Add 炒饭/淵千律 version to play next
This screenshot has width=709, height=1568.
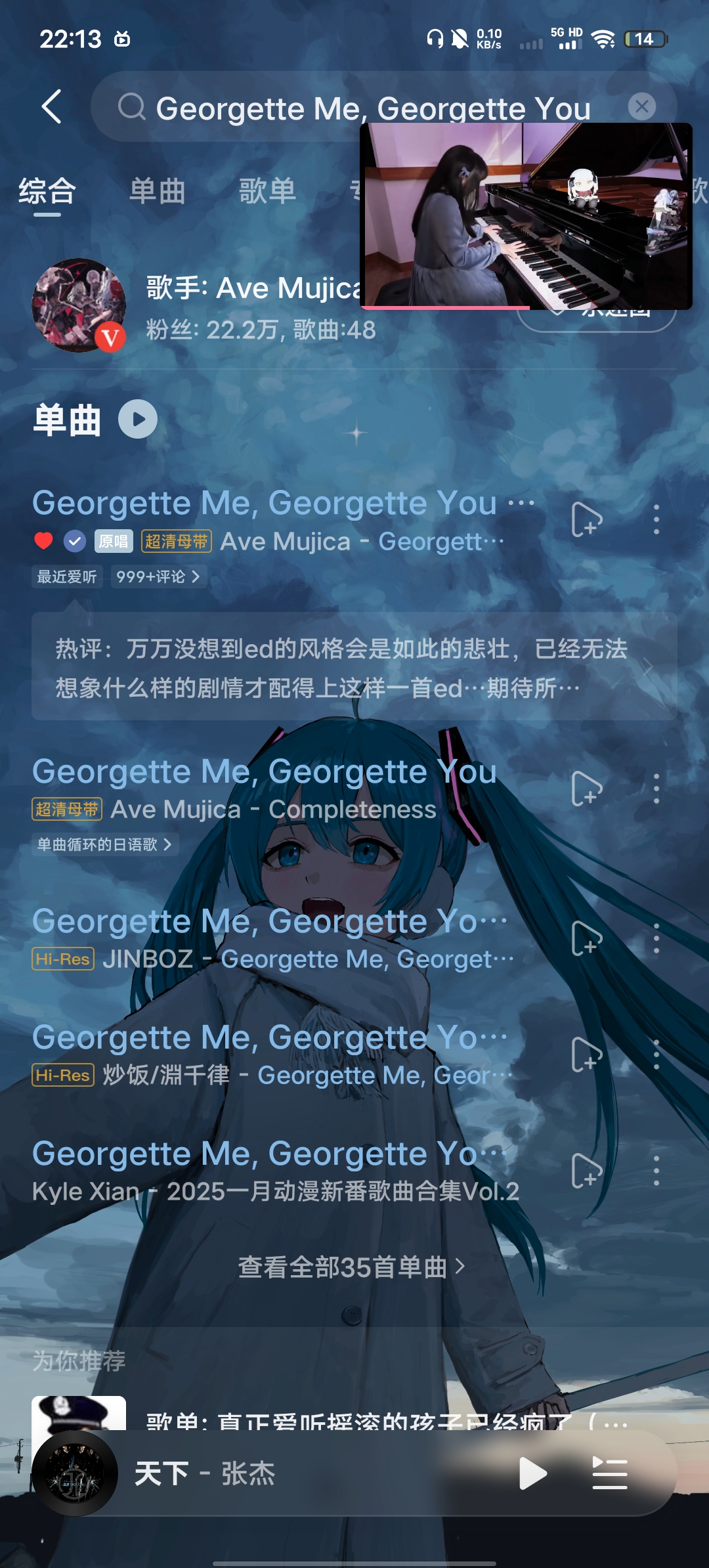586,1055
